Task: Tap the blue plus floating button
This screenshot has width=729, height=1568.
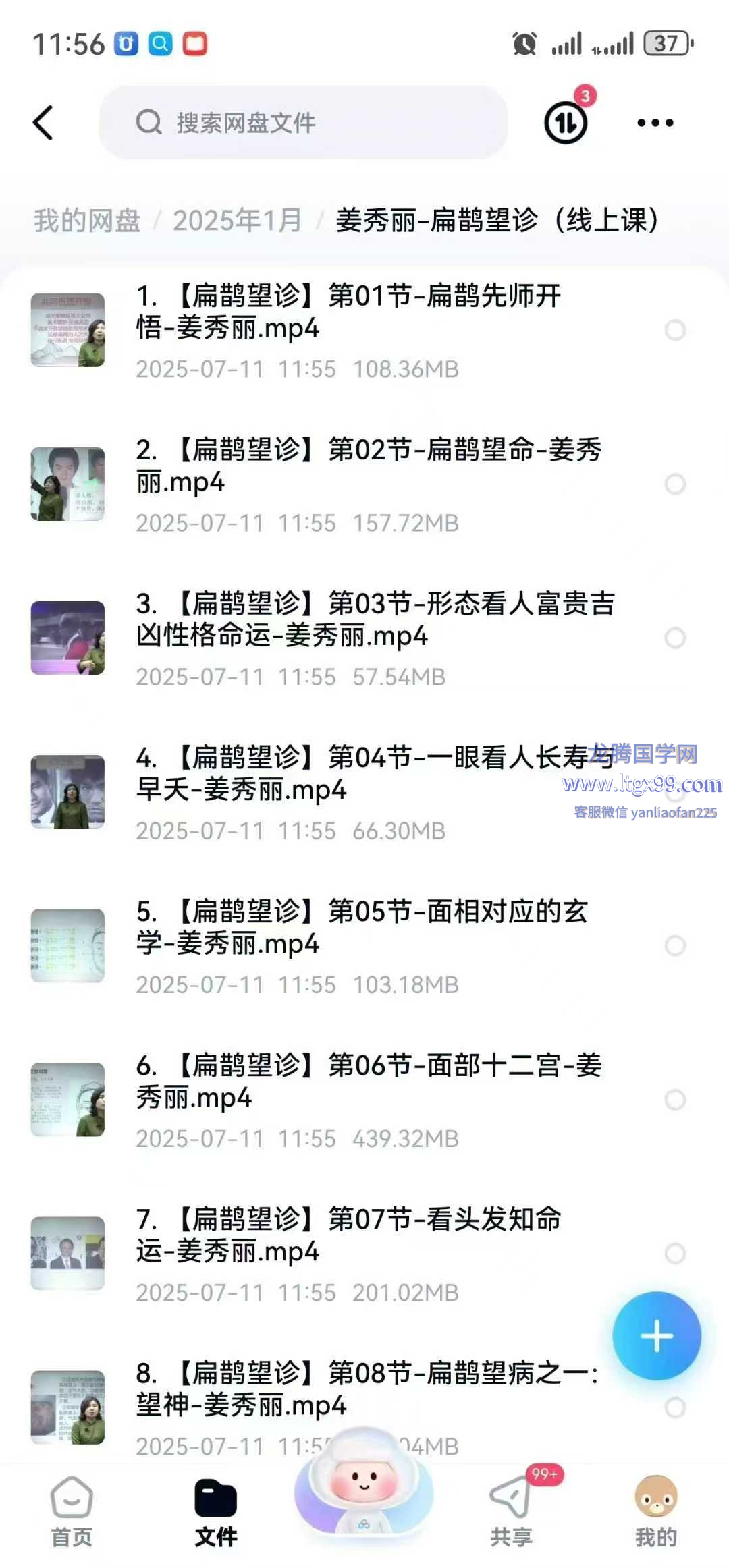Action: click(656, 1336)
